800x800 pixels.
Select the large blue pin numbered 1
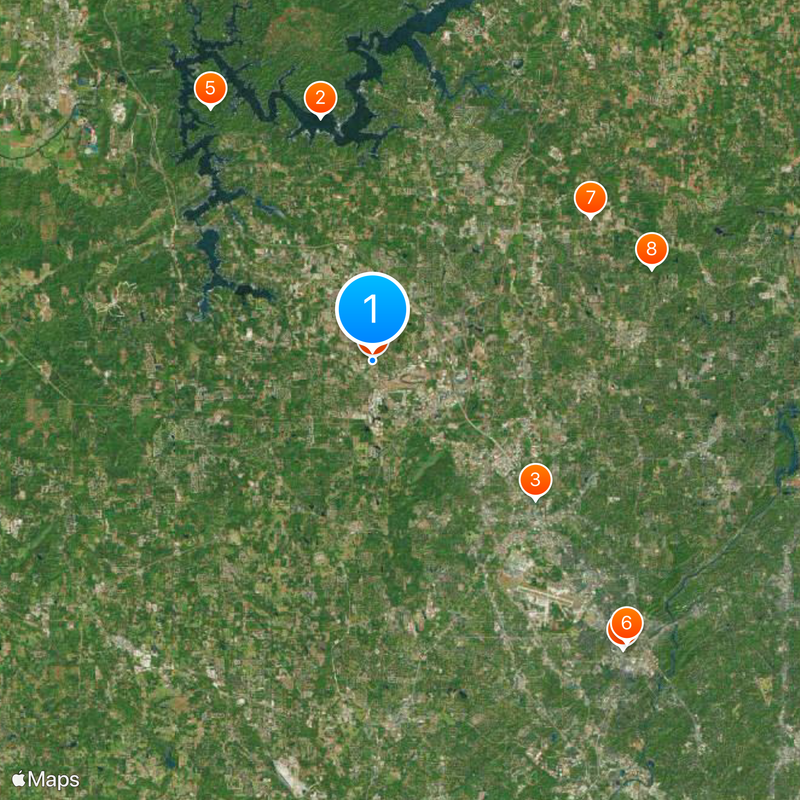point(372,310)
